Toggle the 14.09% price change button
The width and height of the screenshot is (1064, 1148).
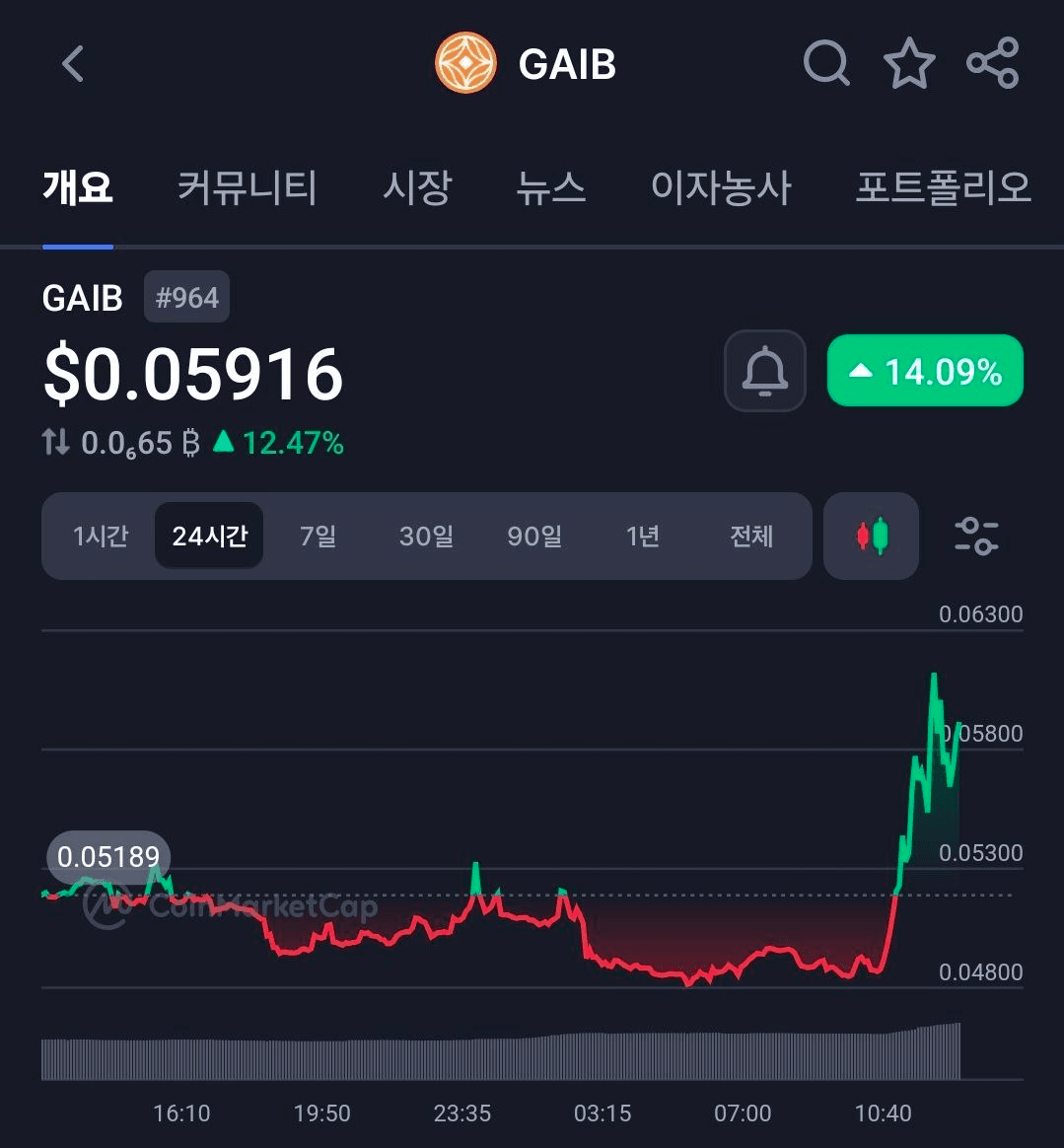coord(925,371)
